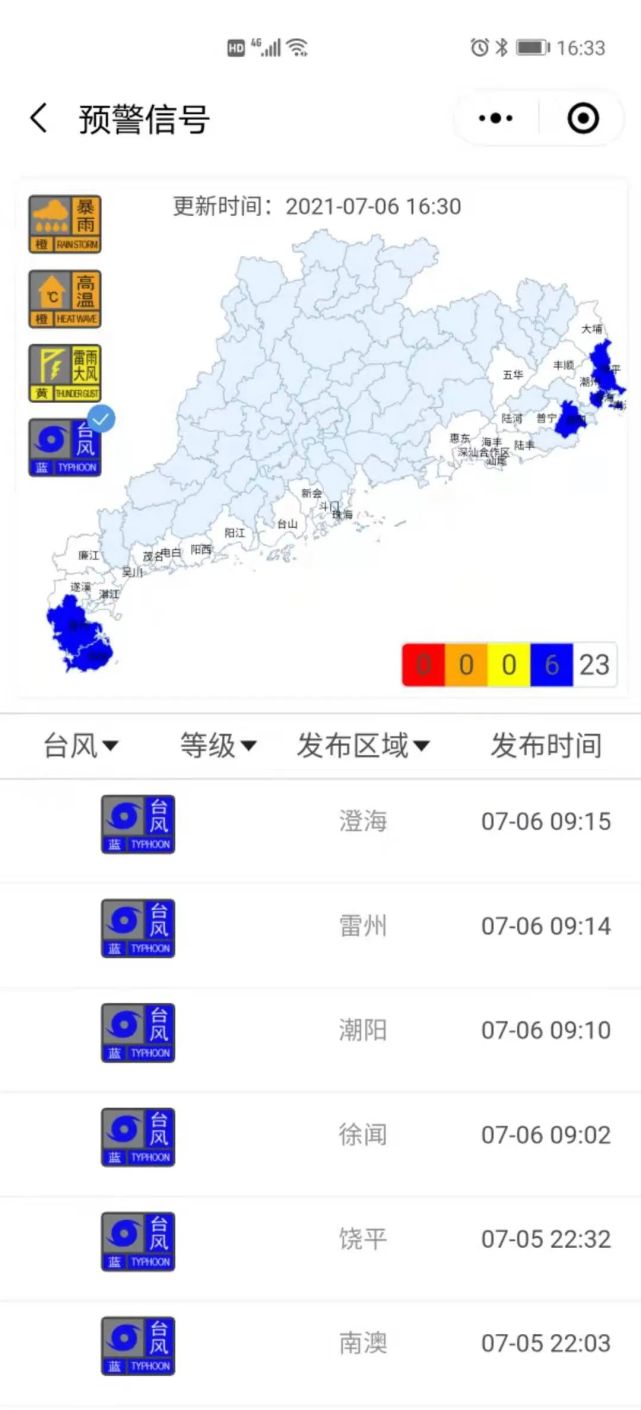Open the 澄海 typhoon warning row
Viewport: 641px width, 1410px height.
point(320,823)
